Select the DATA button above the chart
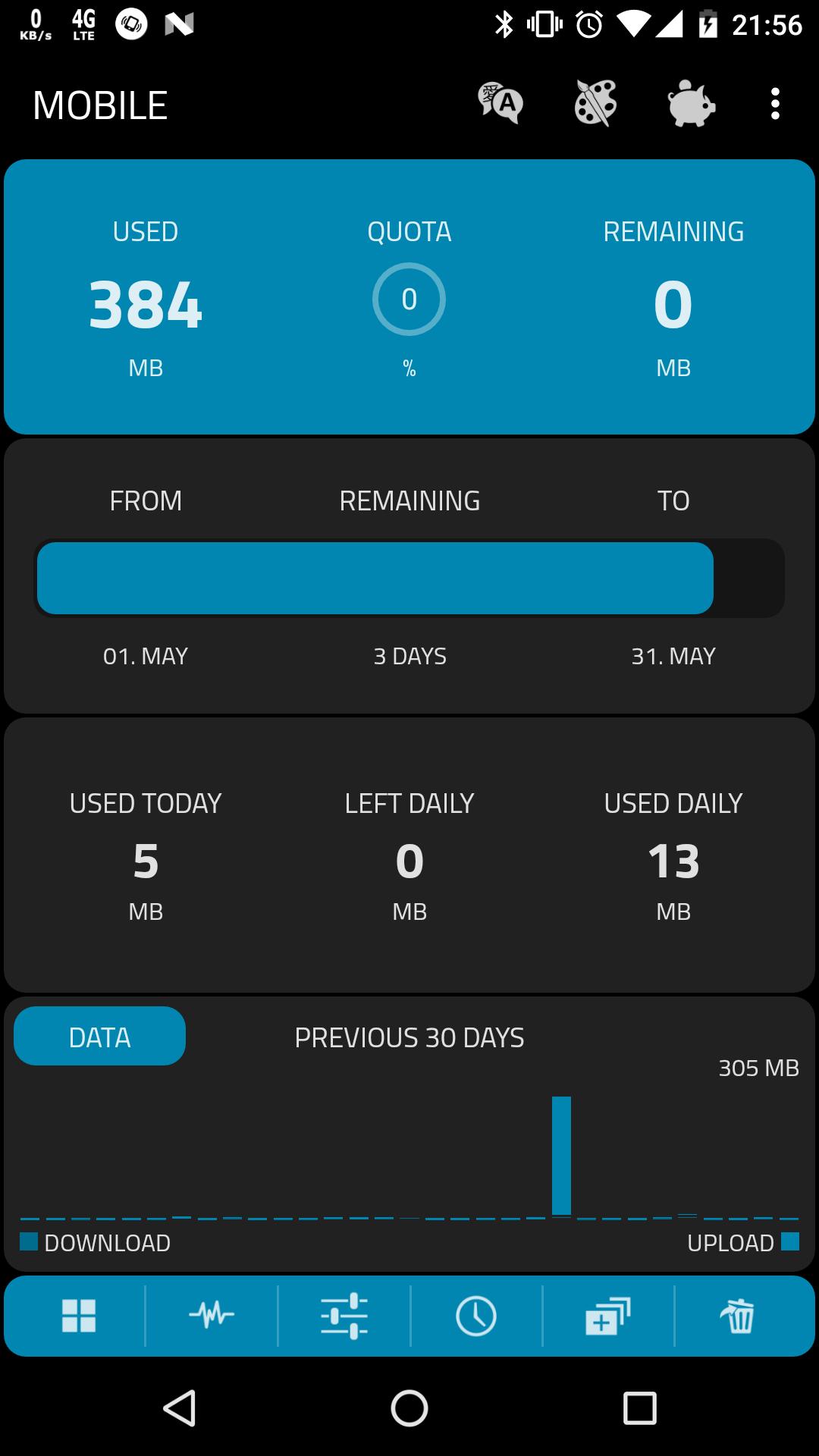 (x=99, y=1036)
